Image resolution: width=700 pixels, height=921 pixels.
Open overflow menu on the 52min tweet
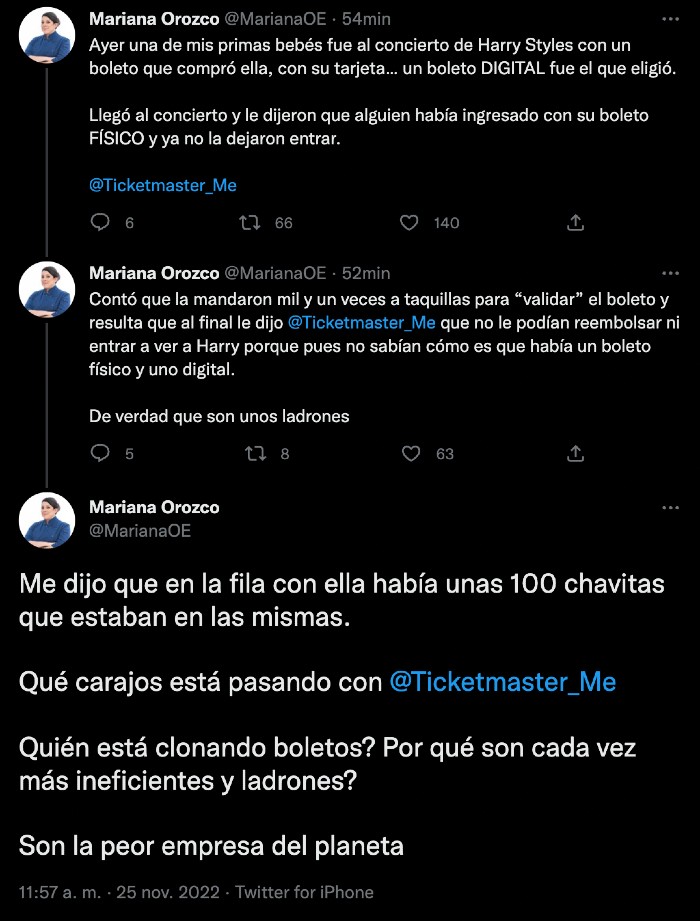669,273
